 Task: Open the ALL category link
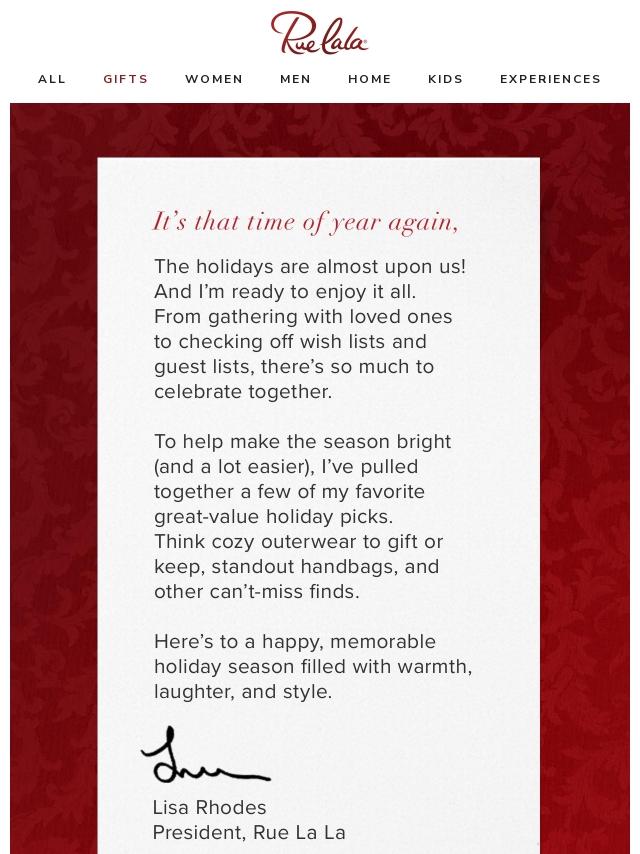point(52,79)
